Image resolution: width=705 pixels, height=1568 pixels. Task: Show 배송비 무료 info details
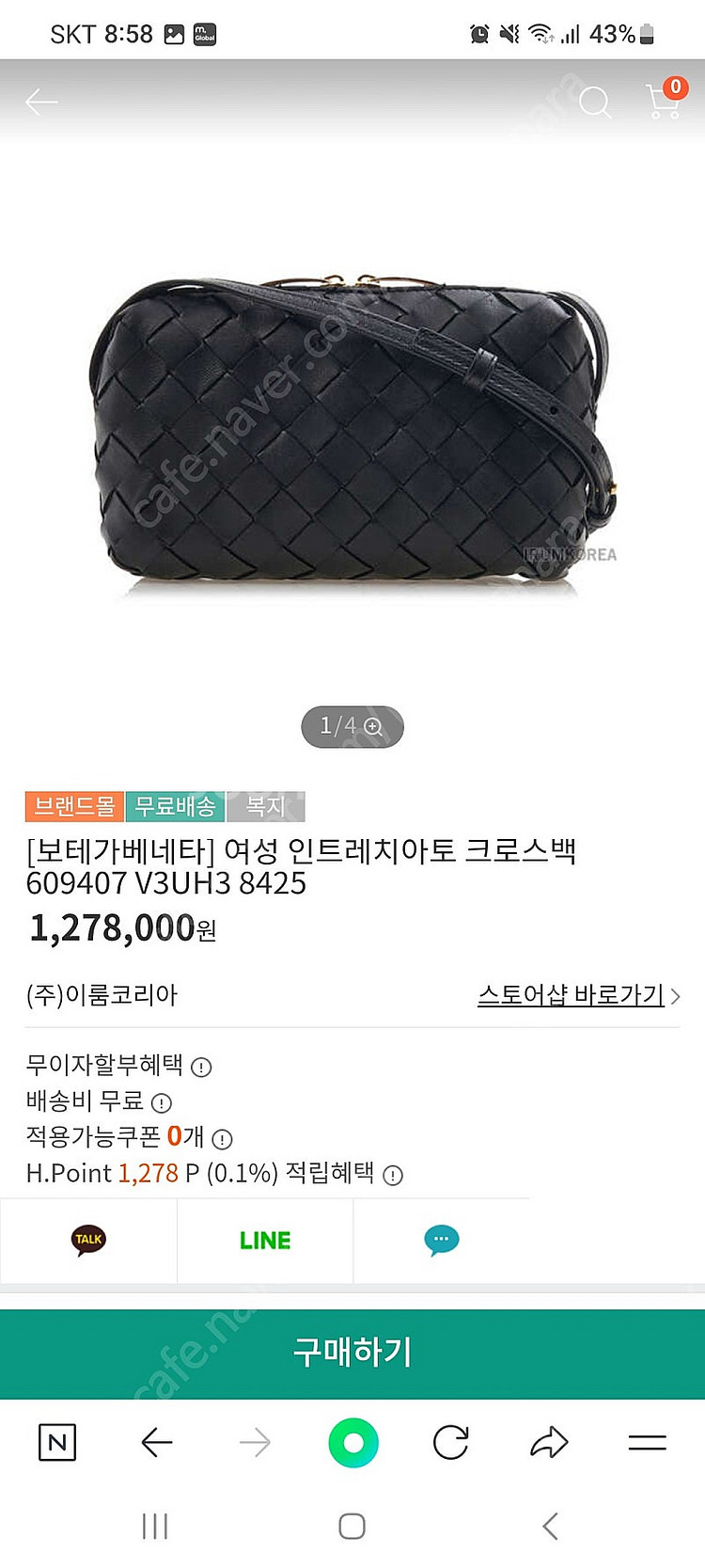162,1102
